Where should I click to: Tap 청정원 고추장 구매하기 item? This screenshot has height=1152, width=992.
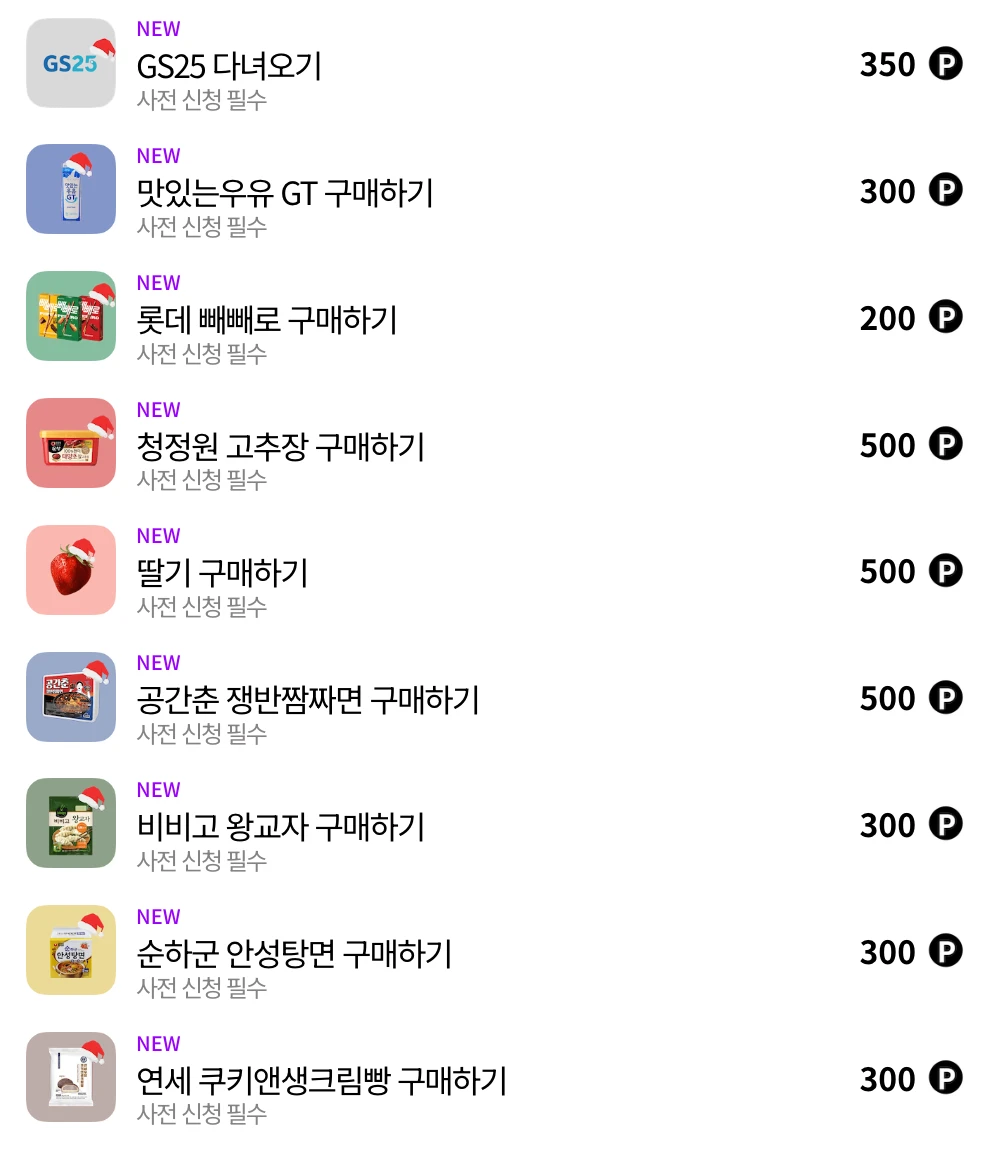[x=281, y=446]
